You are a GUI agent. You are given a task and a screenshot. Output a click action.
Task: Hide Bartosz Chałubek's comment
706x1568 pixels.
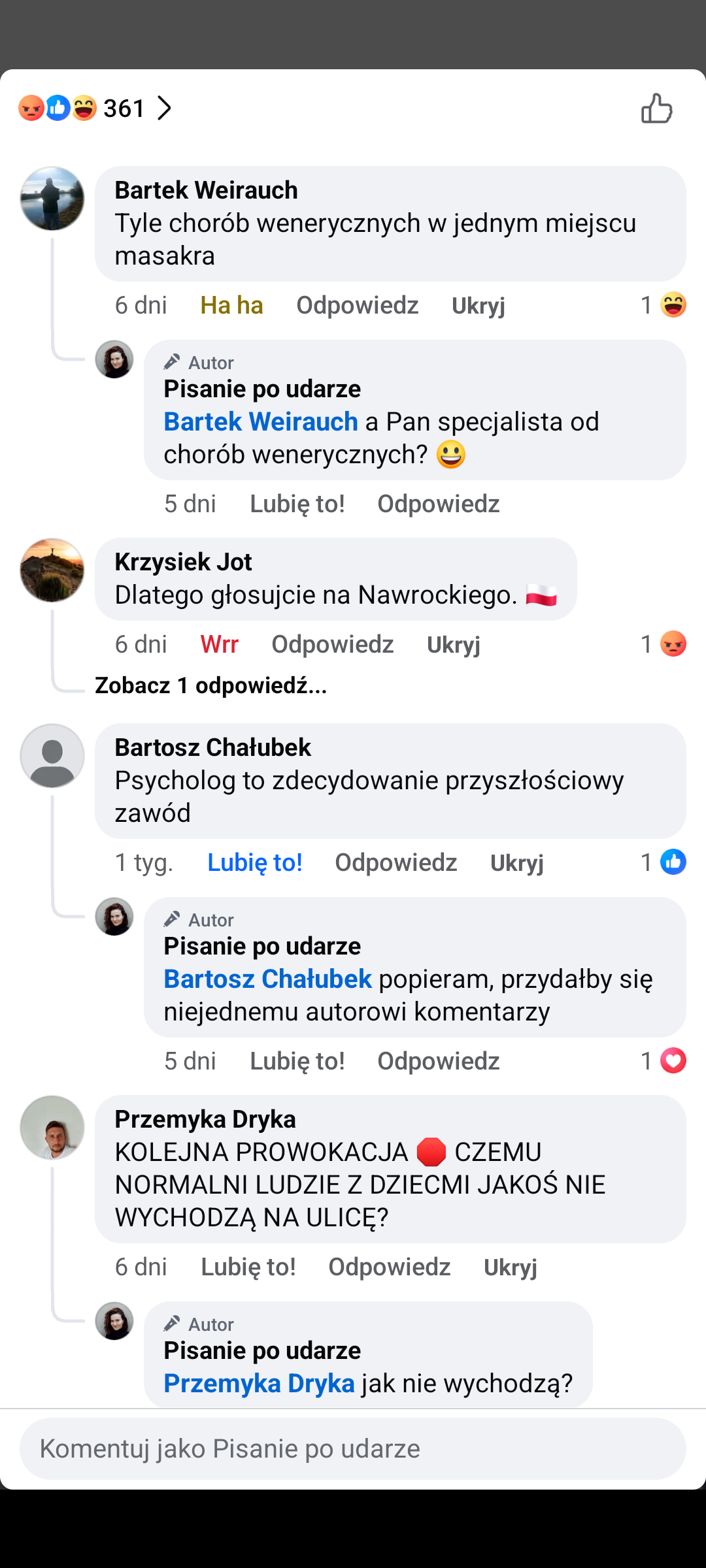516,863
